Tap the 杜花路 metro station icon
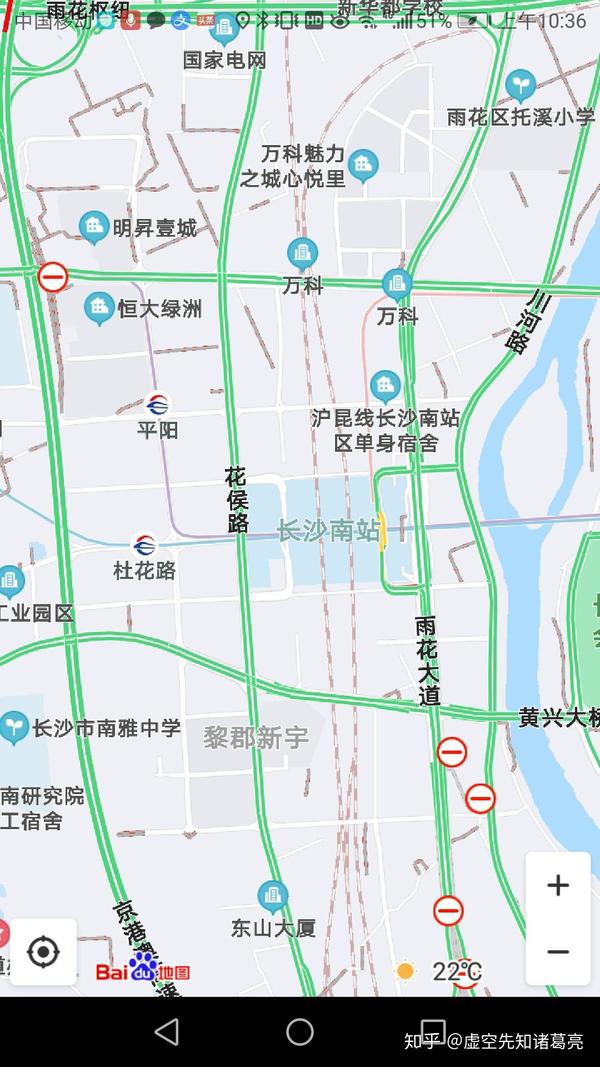 click(x=146, y=545)
